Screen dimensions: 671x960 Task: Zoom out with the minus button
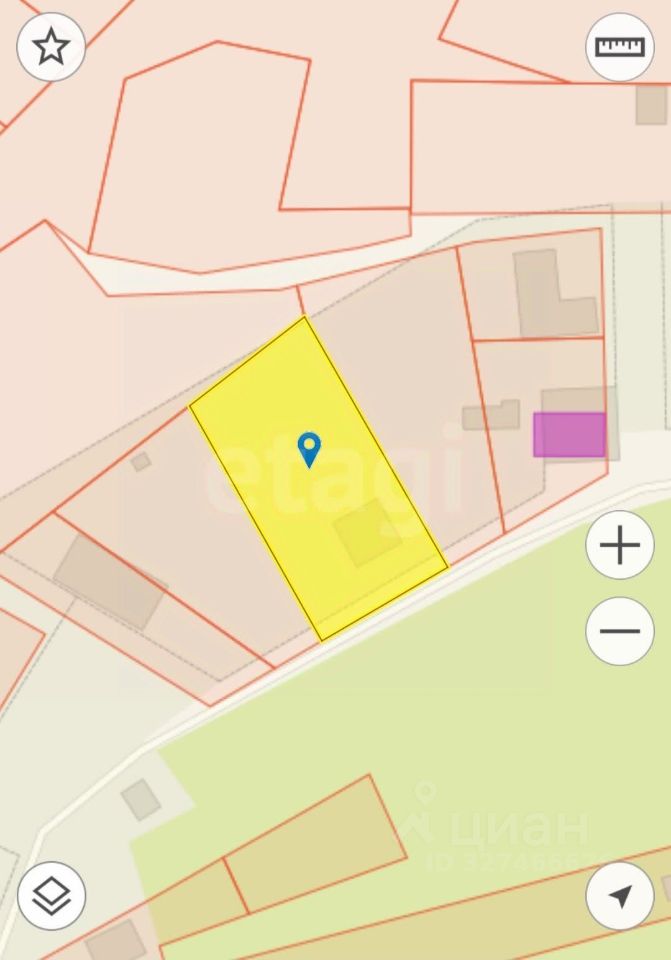click(620, 631)
